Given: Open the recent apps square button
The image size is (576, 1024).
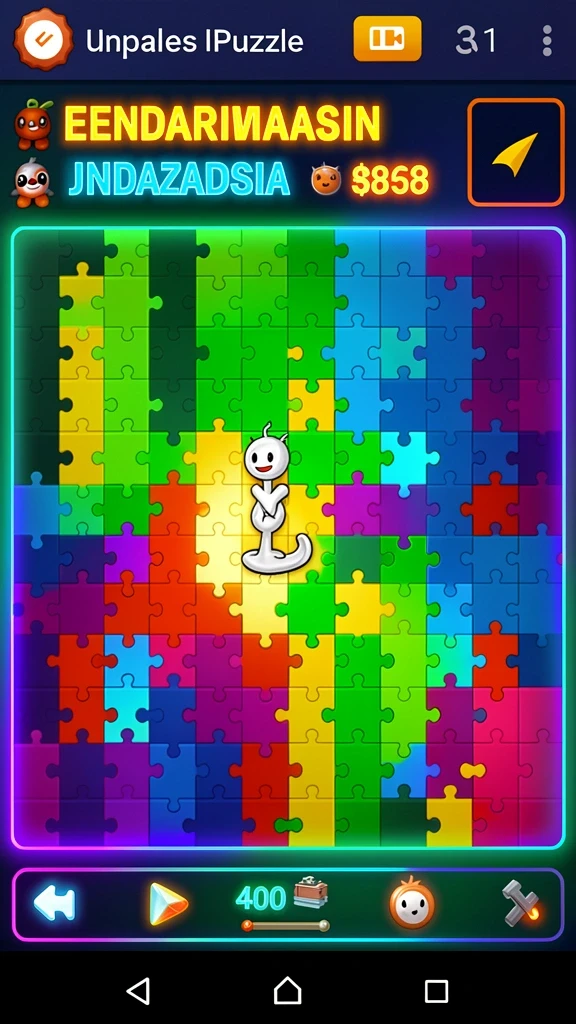Looking at the screenshot, I should pyautogui.click(x=436, y=991).
